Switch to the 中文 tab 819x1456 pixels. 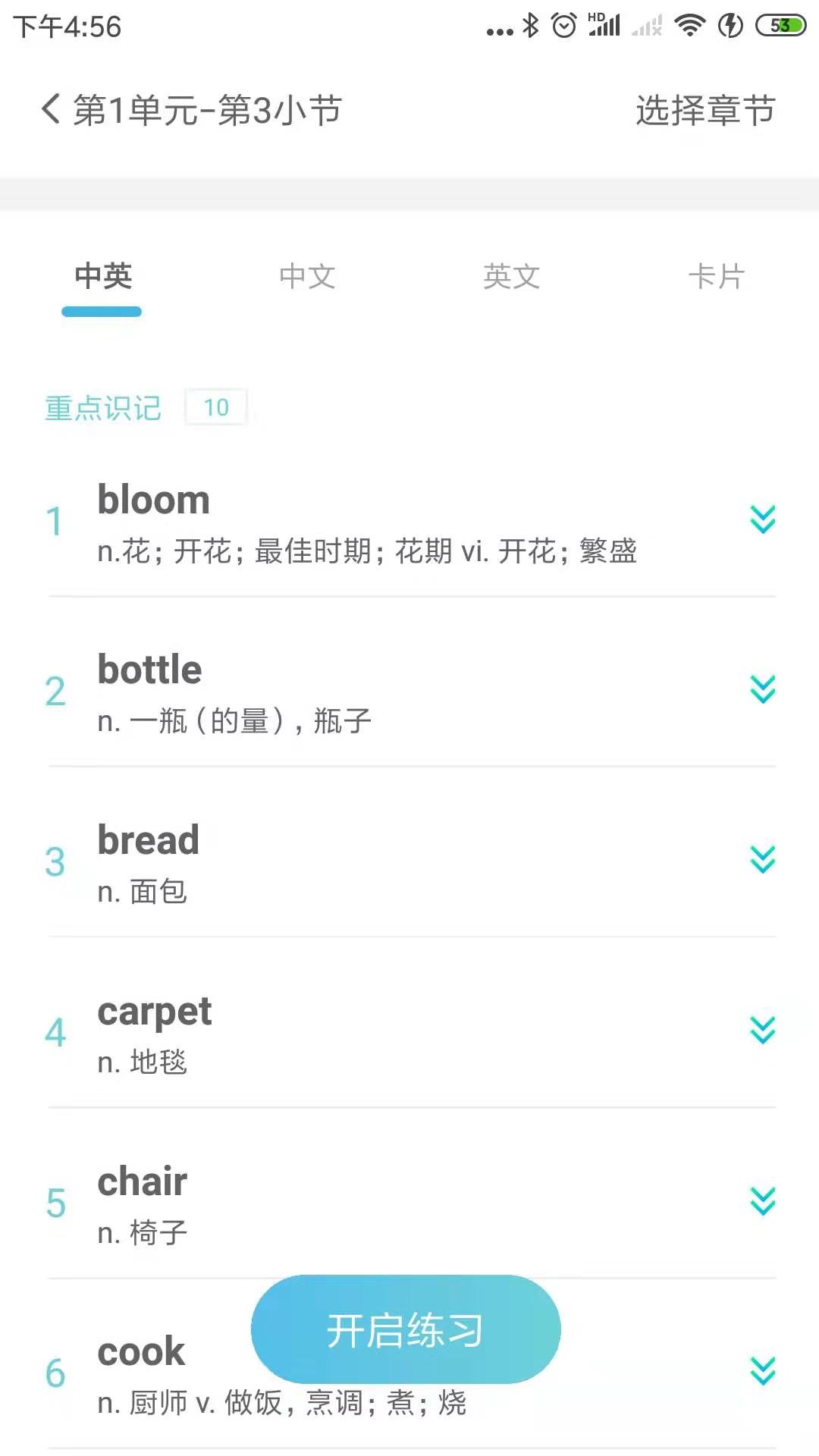[307, 276]
